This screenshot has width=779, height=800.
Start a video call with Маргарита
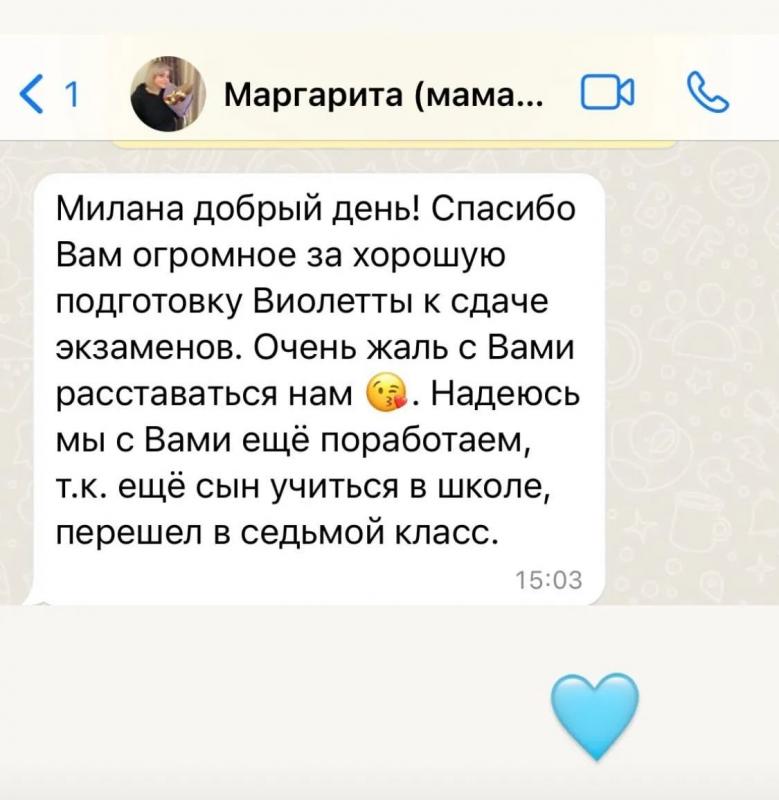608,93
